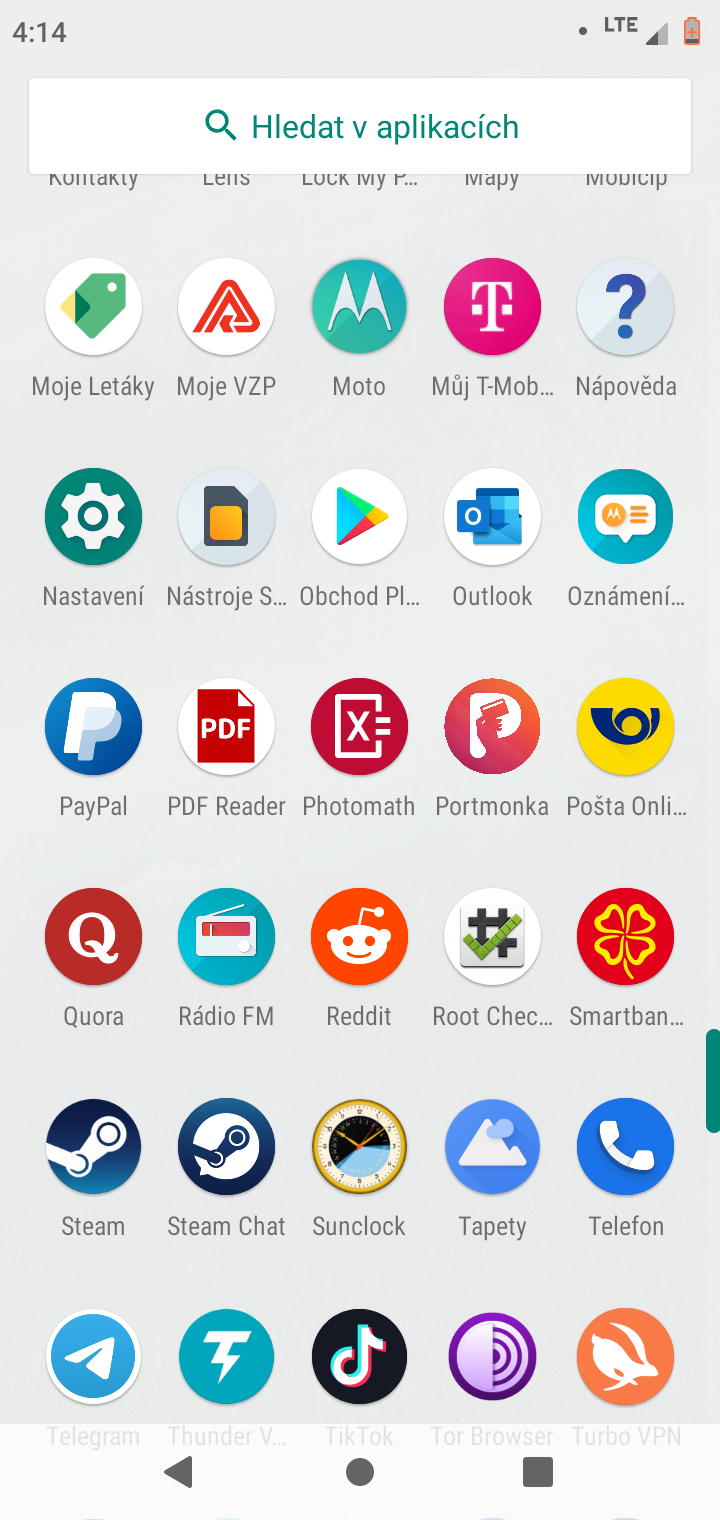Open the Reddit app
This screenshot has height=1520, width=720.
pyautogui.click(x=359, y=937)
